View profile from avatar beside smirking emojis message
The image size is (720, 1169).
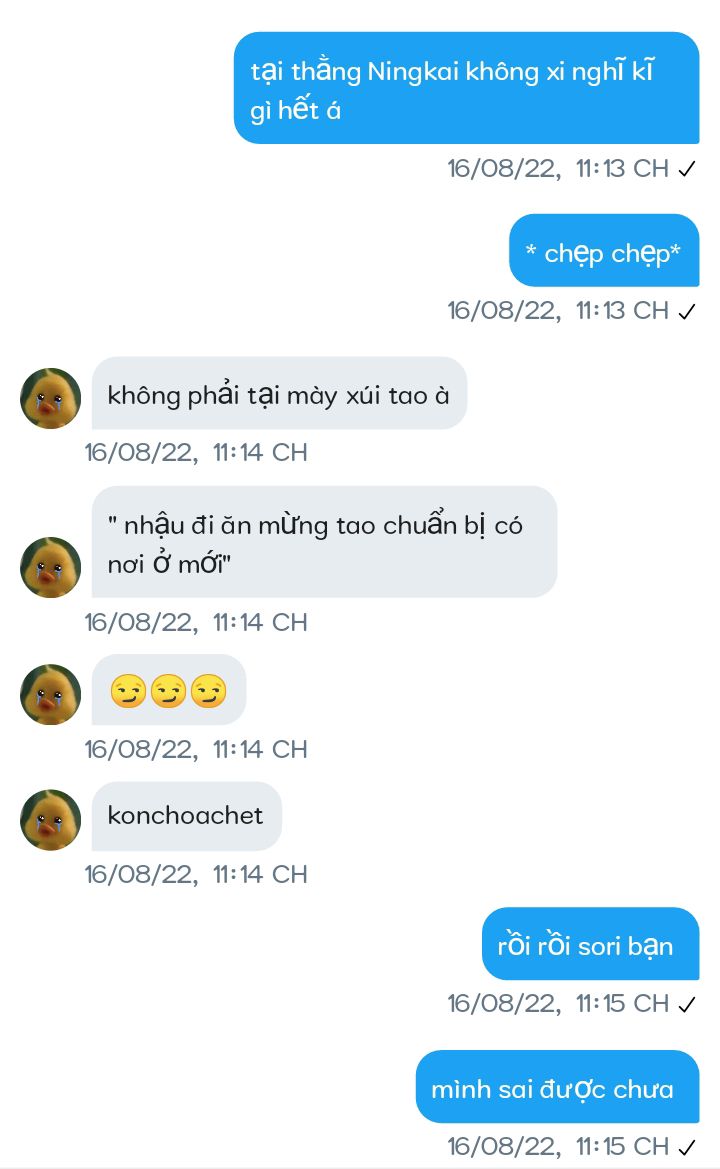[50, 694]
